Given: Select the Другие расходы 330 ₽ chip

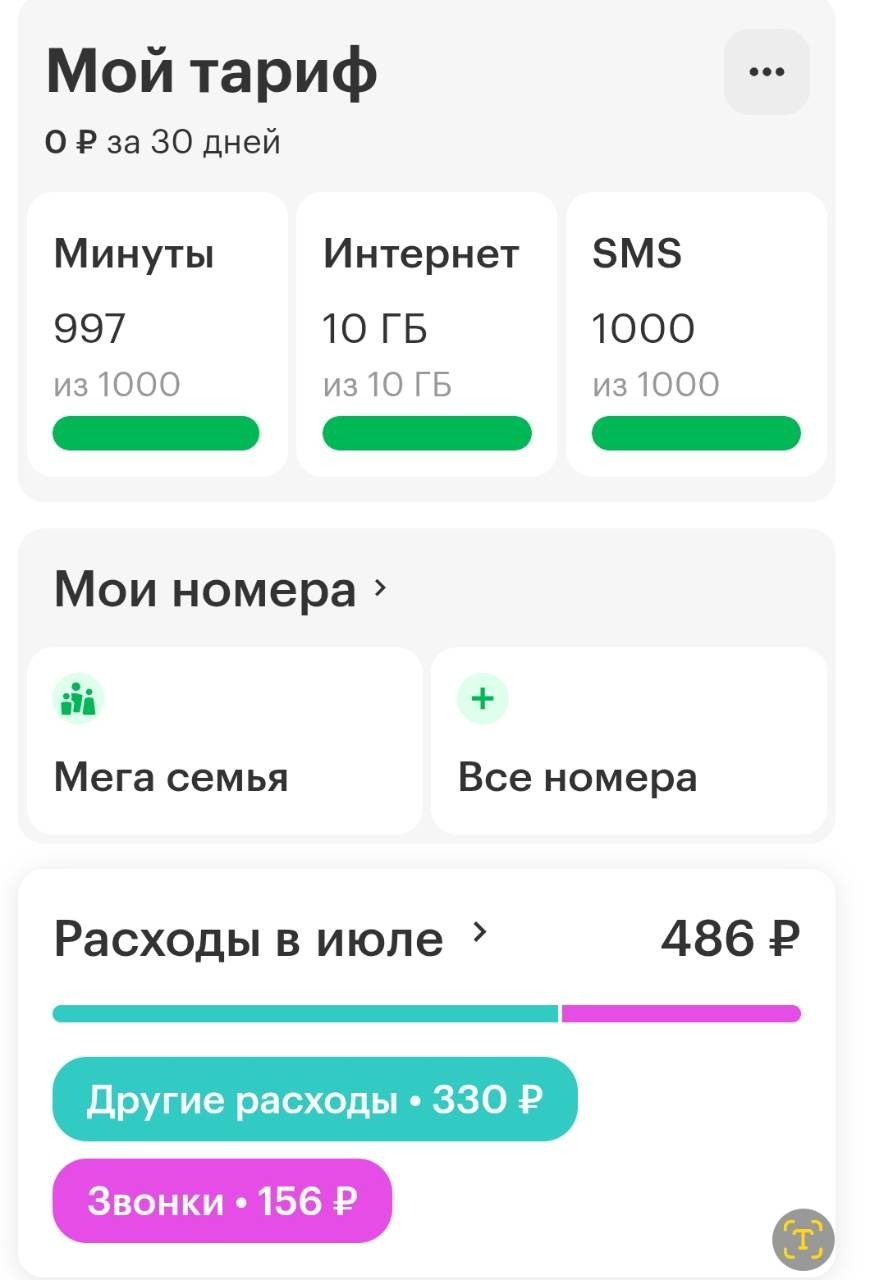Looking at the screenshot, I should click(x=314, y=1099).
